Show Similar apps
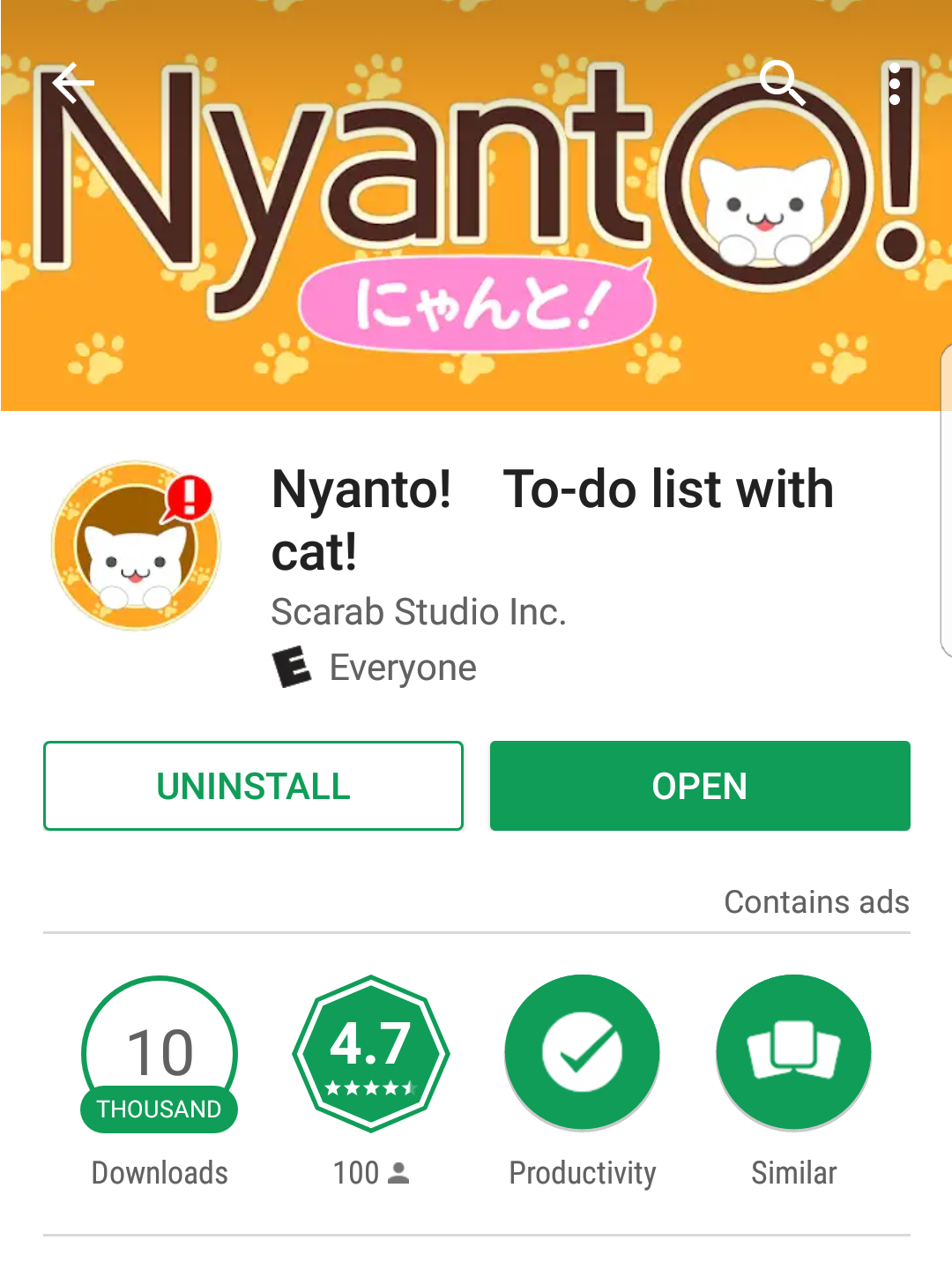This screenshot has height=1270, width=952. 793,1053
